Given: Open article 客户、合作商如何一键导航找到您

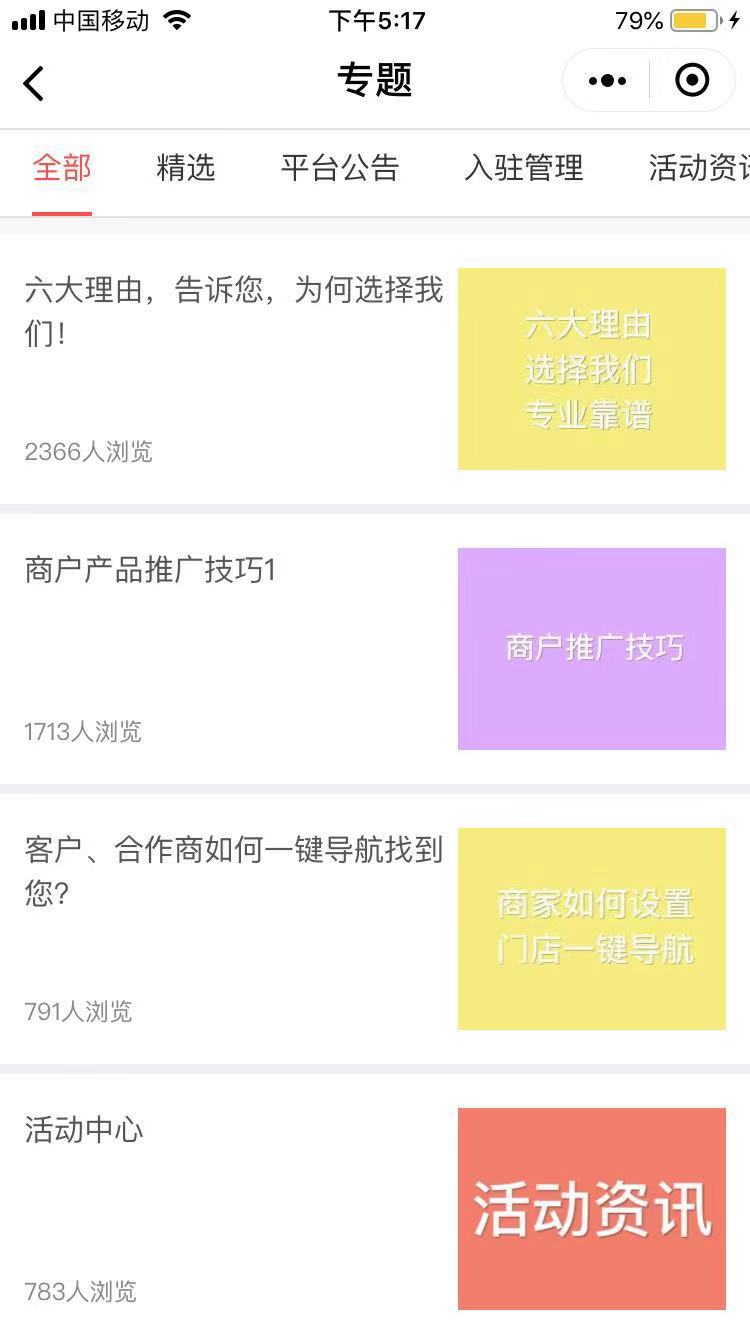Looking at the screenshot, I should point(375,929).
